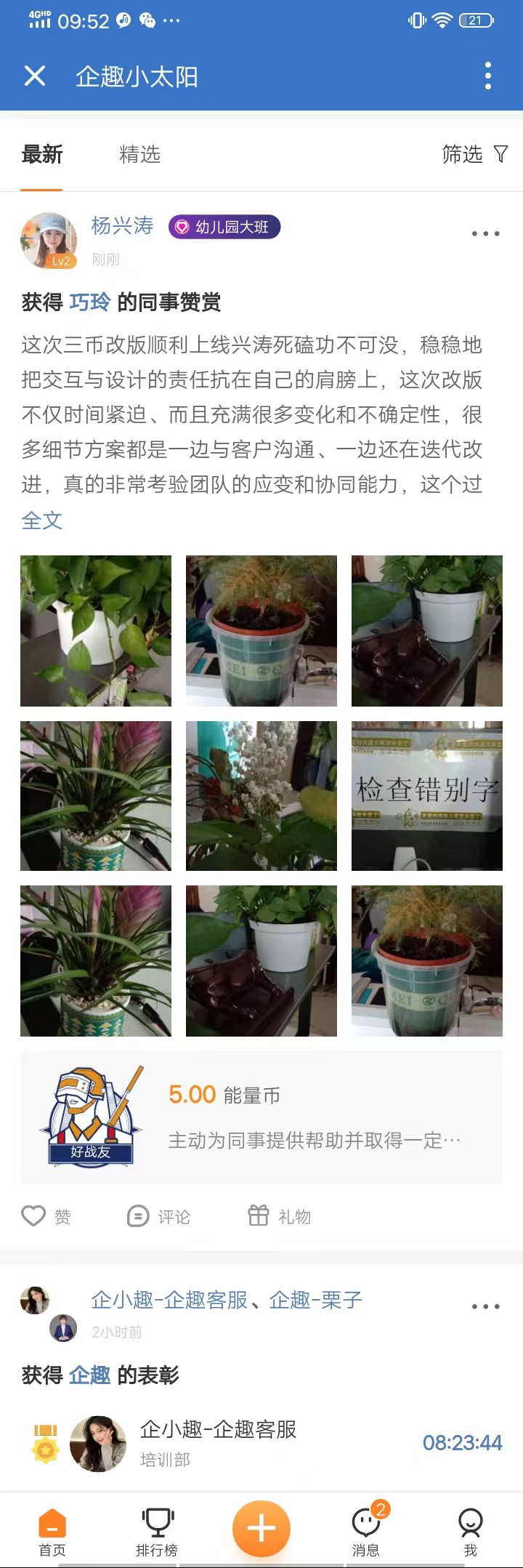Select the 最新 tab
This screenshot has height=1568, width=523.
coord(42,154)
